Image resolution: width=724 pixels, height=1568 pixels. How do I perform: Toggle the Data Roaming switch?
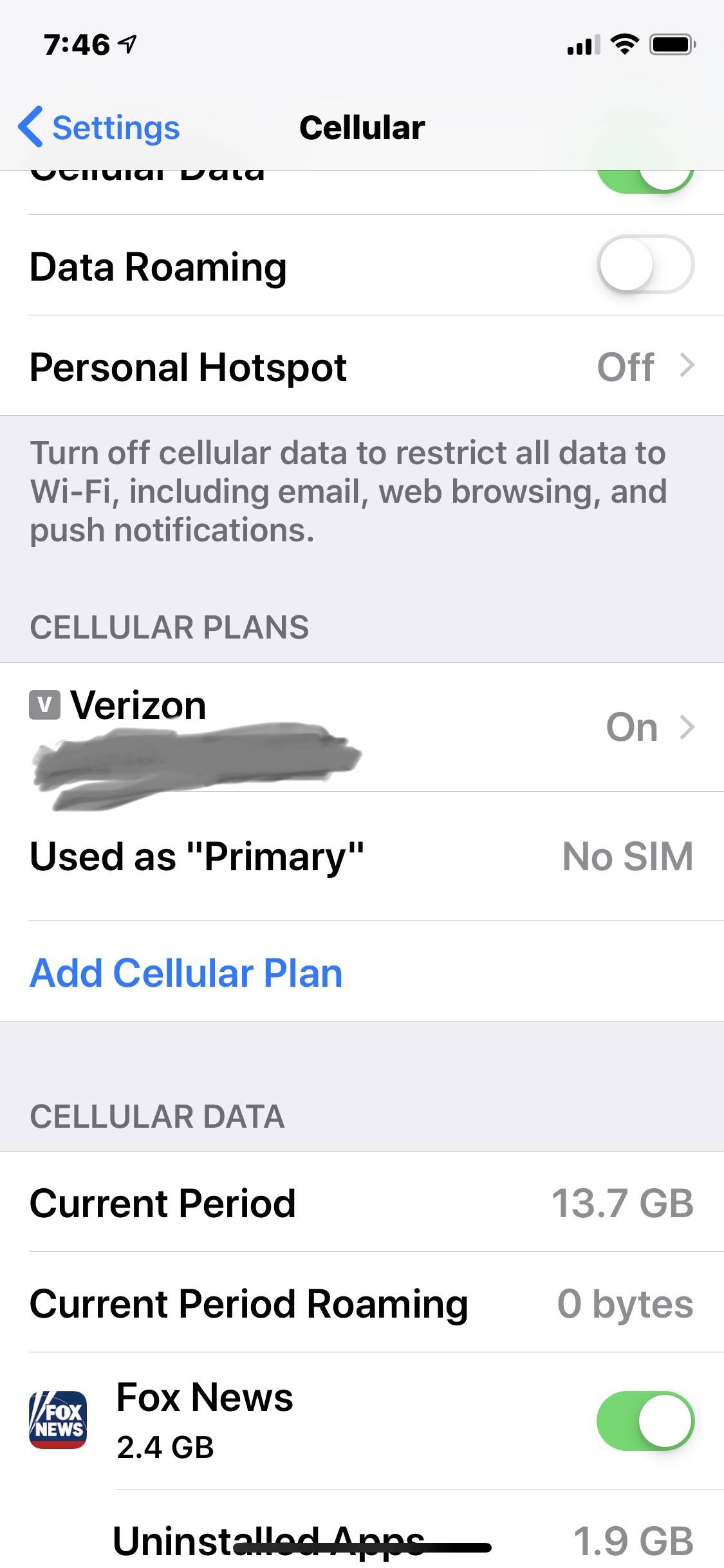tap(645, 265)
